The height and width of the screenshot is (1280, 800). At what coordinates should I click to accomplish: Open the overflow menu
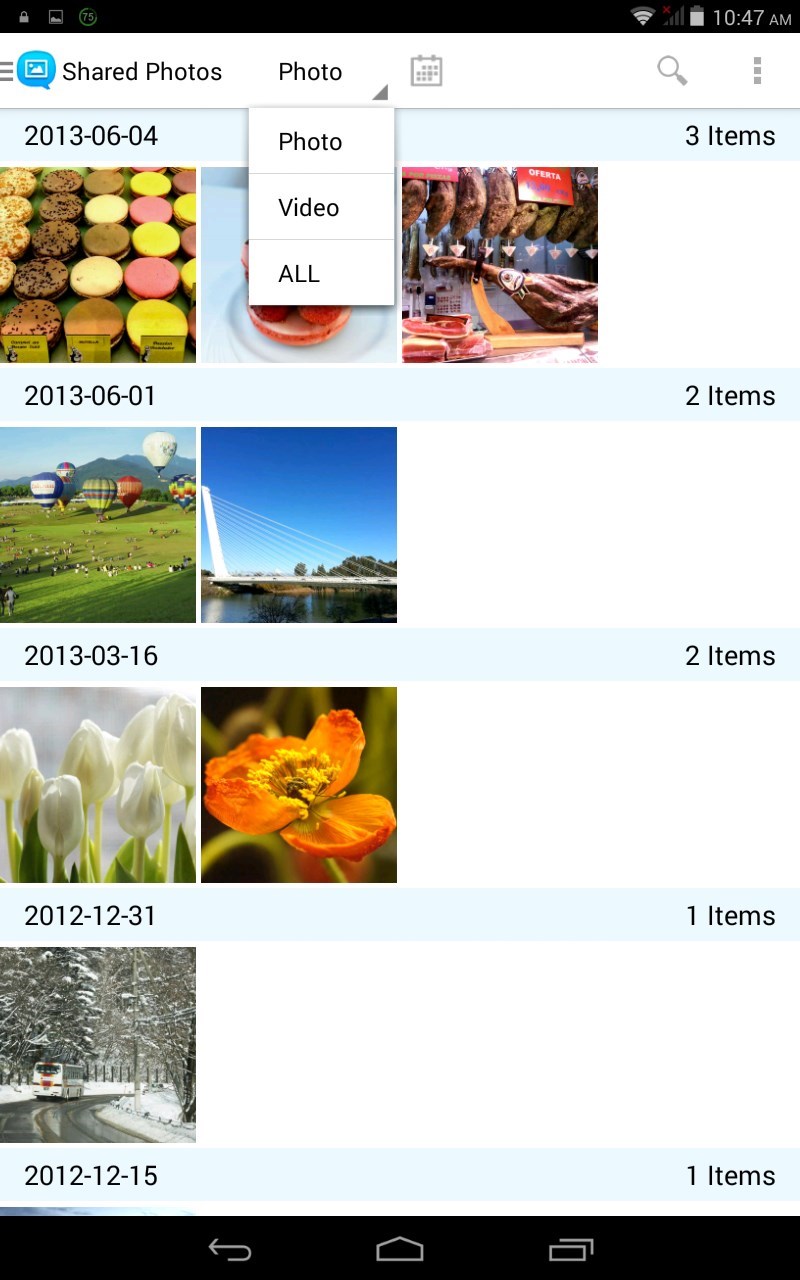tap(757, 71)
